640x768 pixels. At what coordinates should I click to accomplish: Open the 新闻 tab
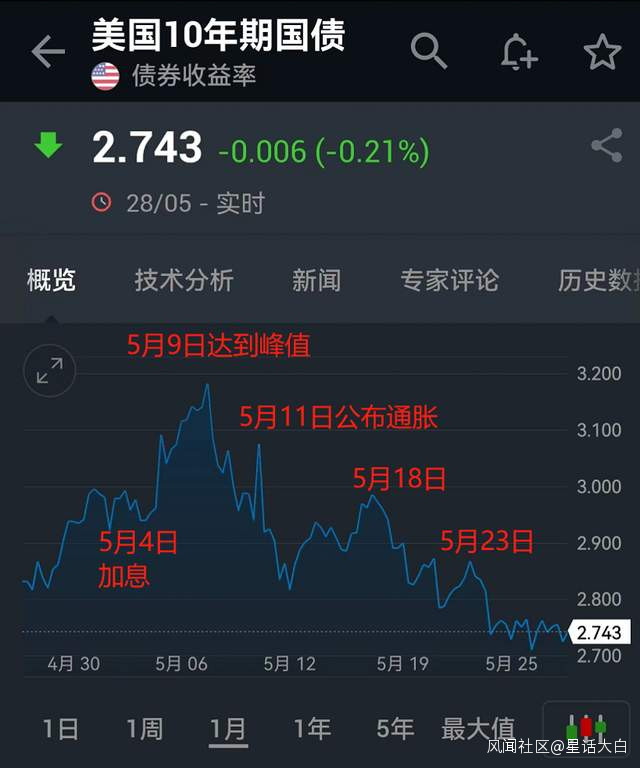[x=316, y=280]
